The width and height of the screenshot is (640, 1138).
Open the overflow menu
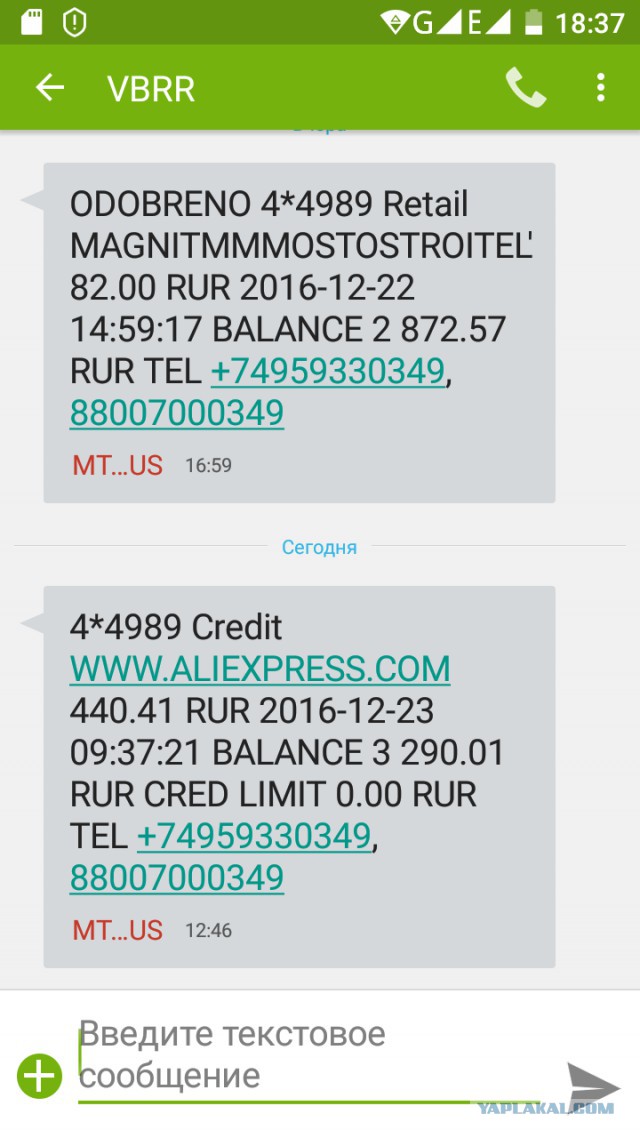[x=600, y=88]
